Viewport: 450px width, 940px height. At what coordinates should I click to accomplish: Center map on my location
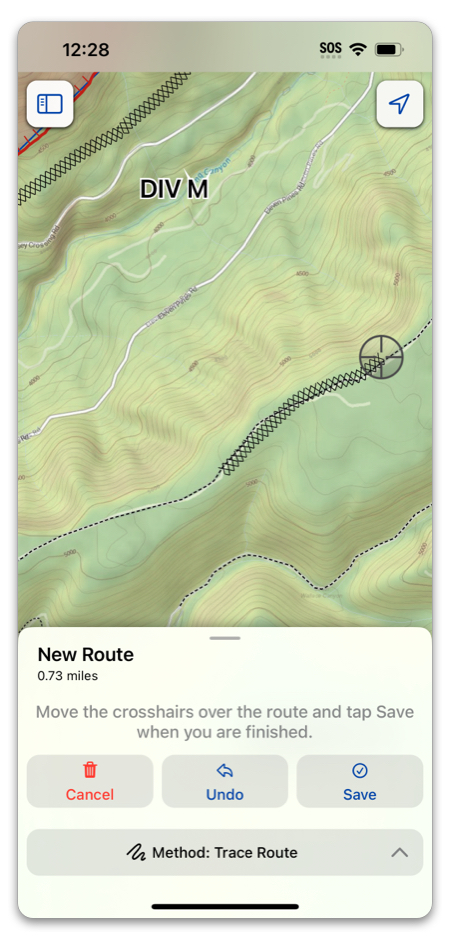click(399, 104)
